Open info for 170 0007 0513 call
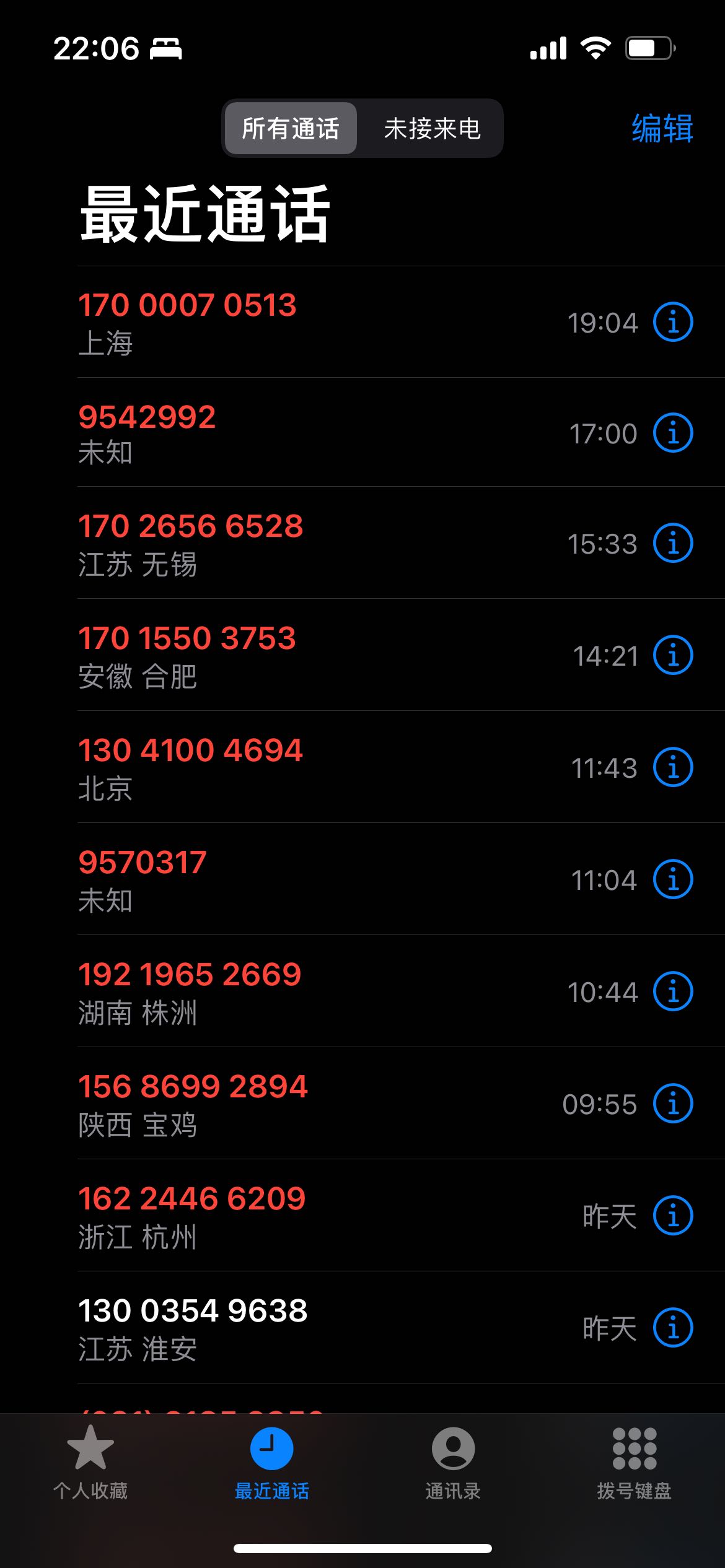The width and height of the screenshot is (725, 1568). pos(673,322)
